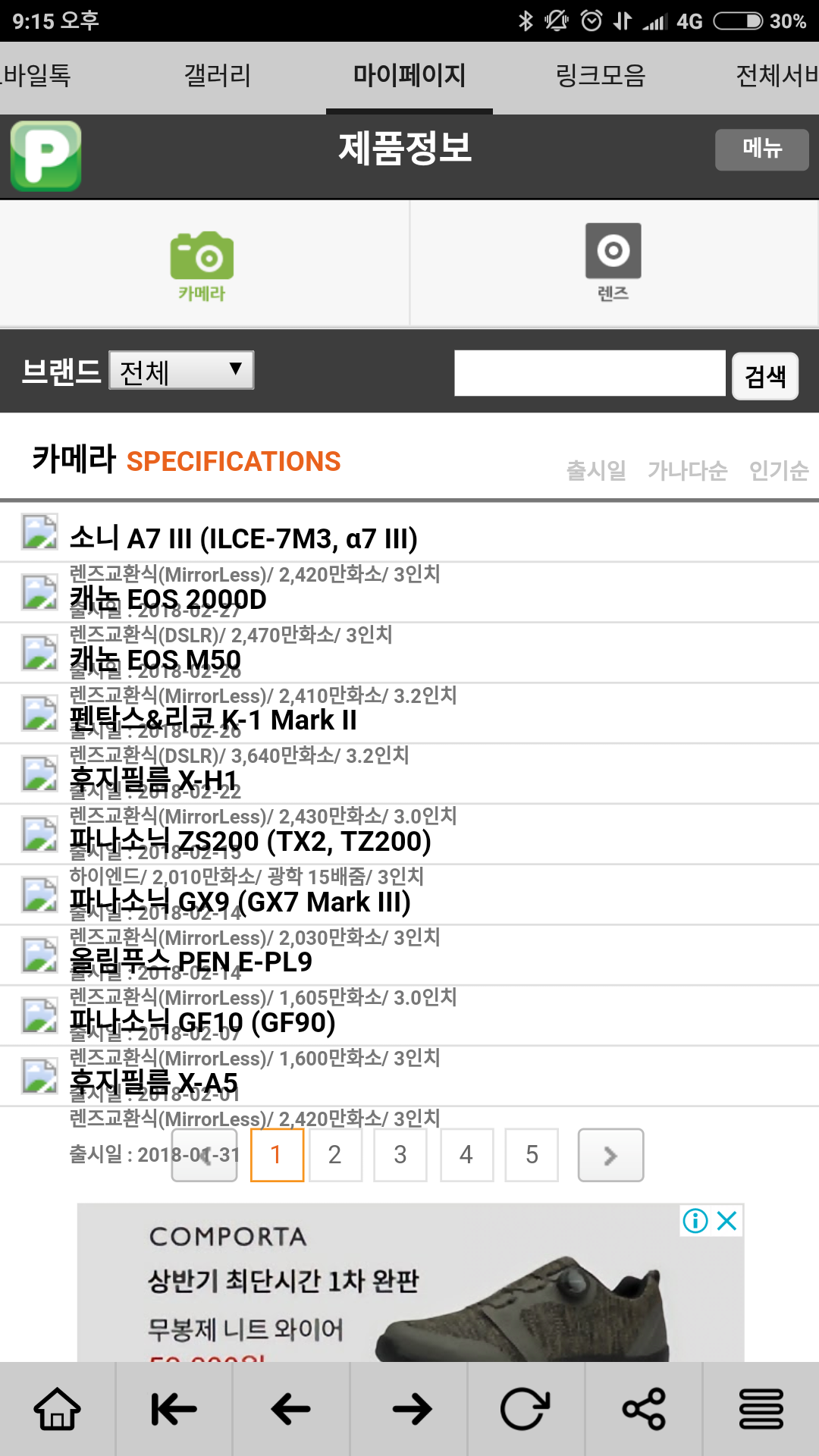This screenshot has height=1456, width=819.
Task: Go to next page arrow
Action: tap(610, 1155)
